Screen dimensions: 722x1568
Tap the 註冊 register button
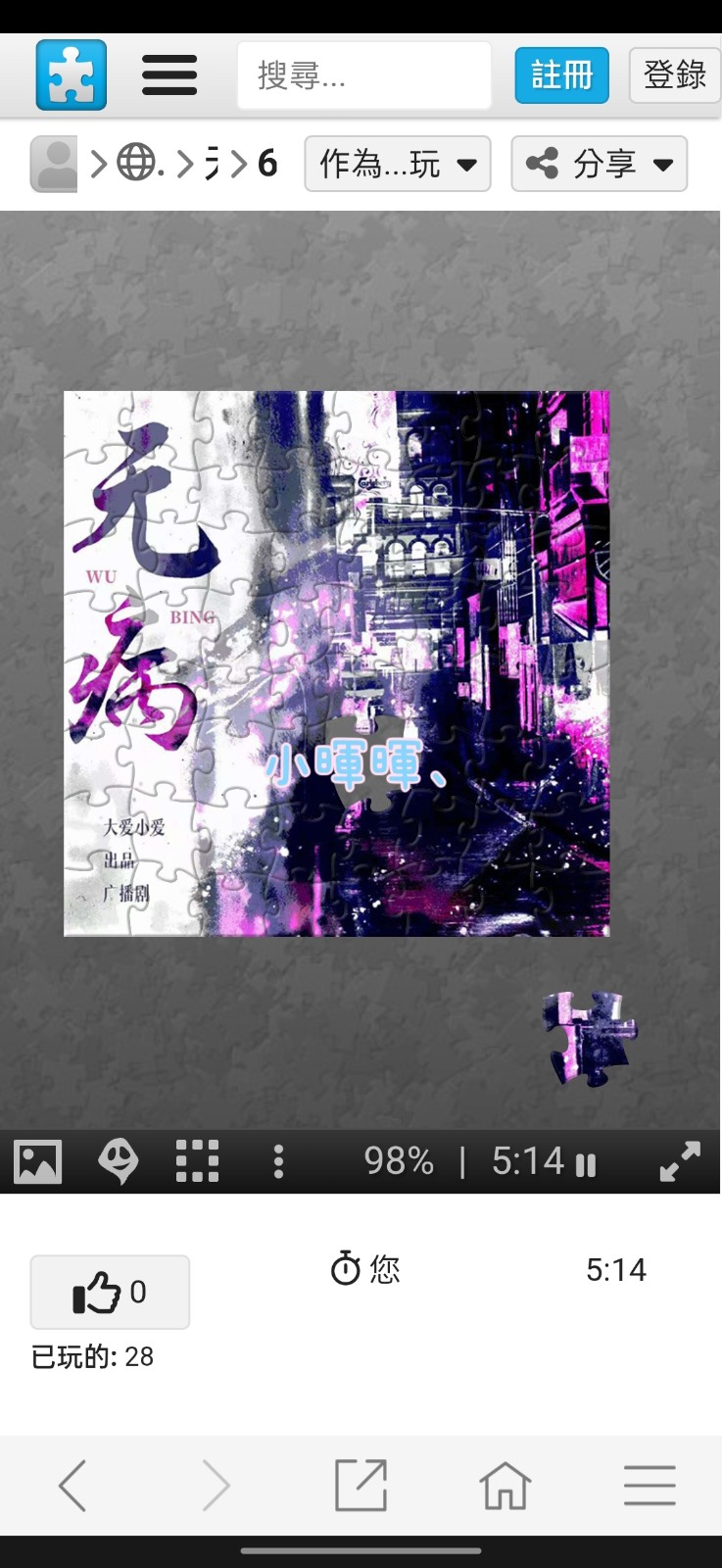[x=561, y=75]
